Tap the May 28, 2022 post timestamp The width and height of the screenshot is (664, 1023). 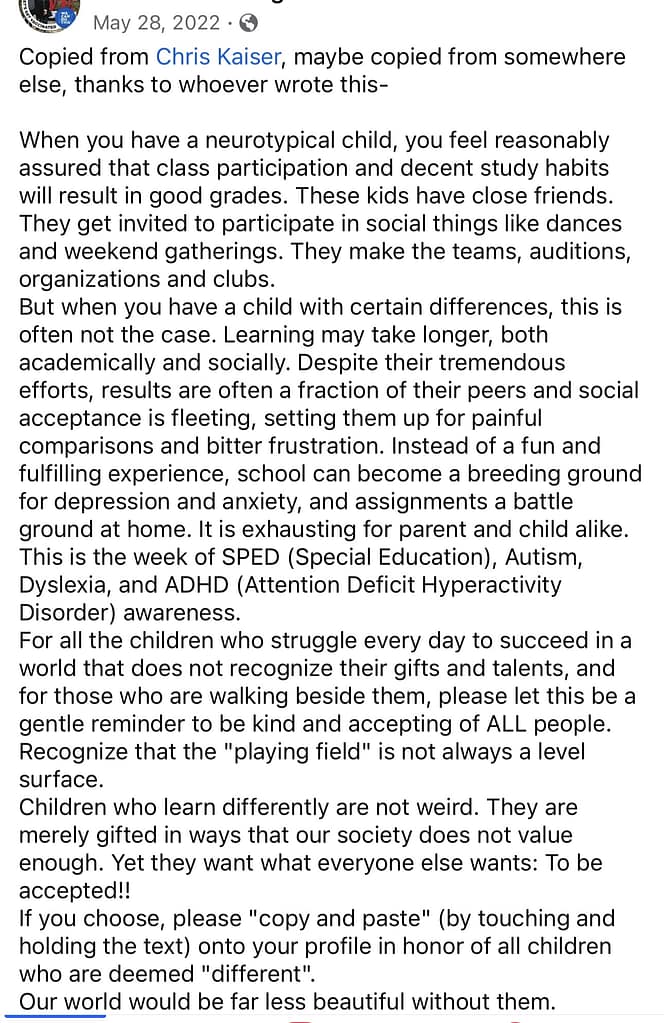point(156,21)
